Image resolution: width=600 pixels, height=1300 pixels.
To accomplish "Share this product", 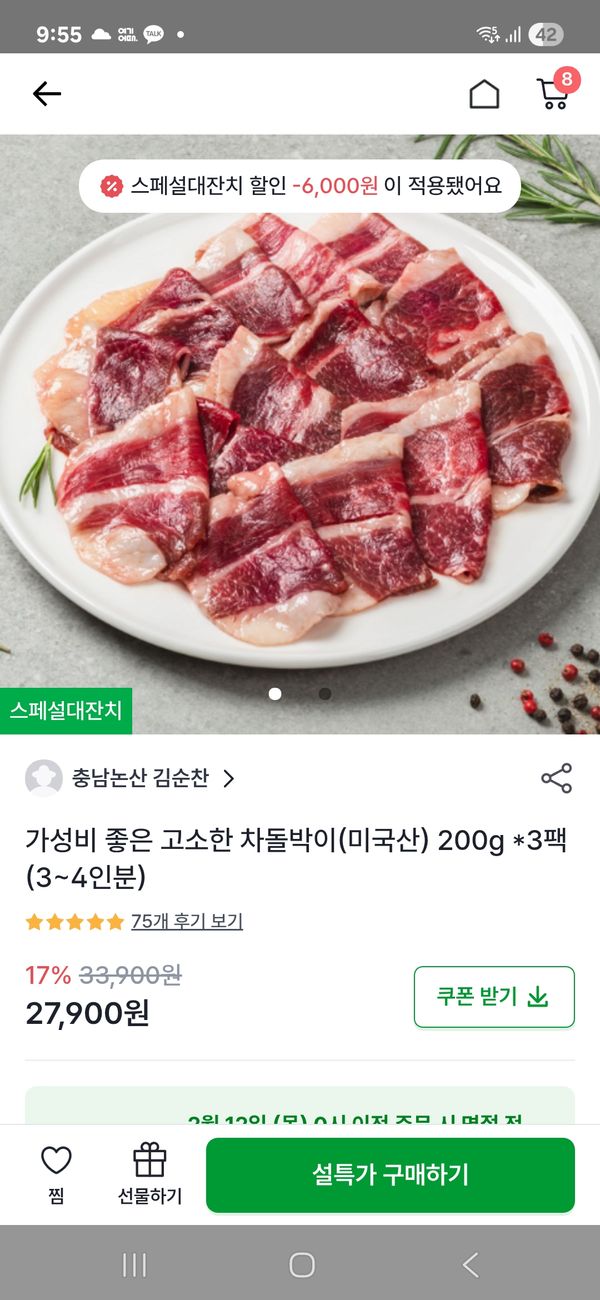I will point(556,779).
